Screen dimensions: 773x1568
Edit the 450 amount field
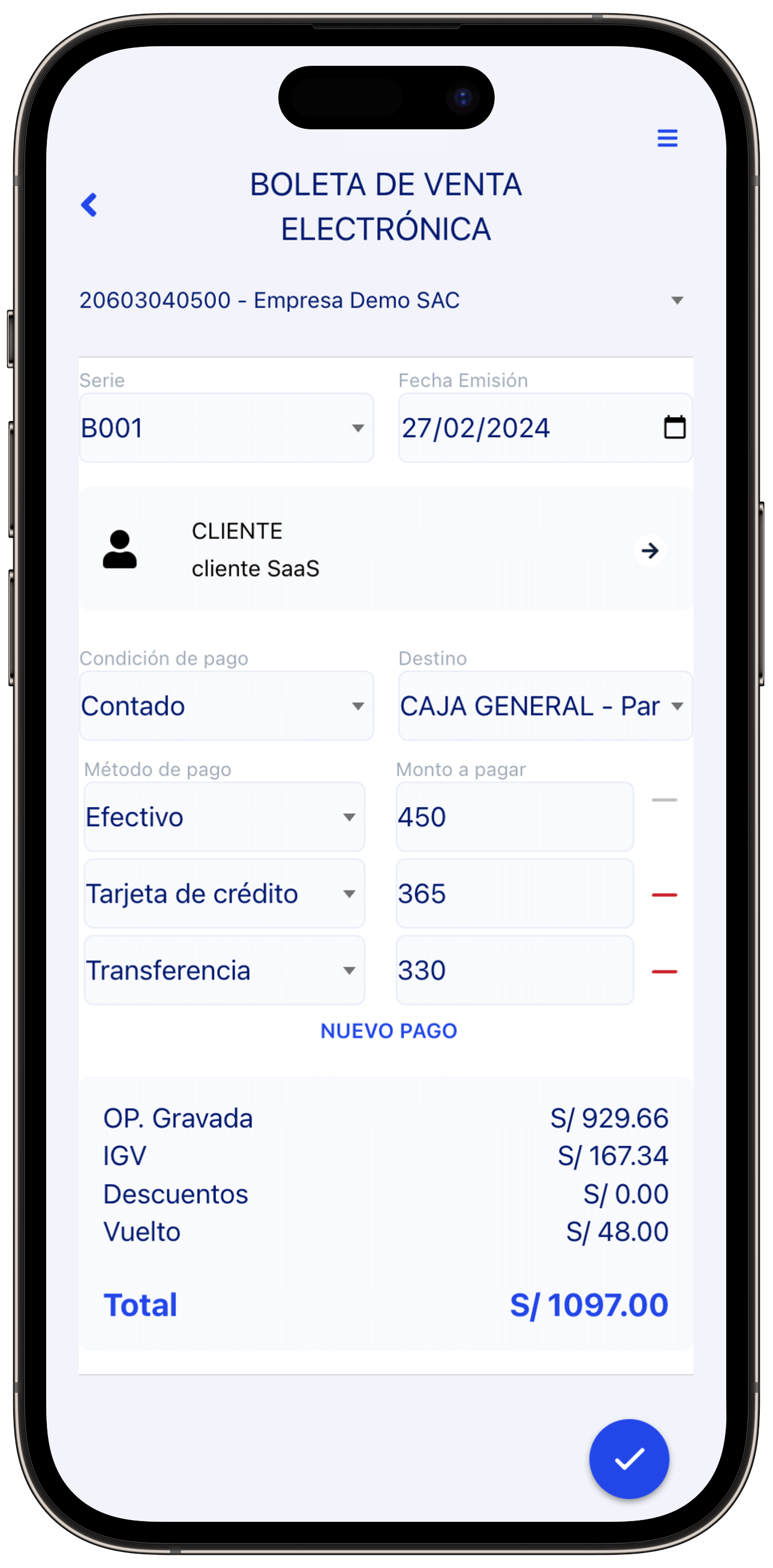tap(514, 817)
